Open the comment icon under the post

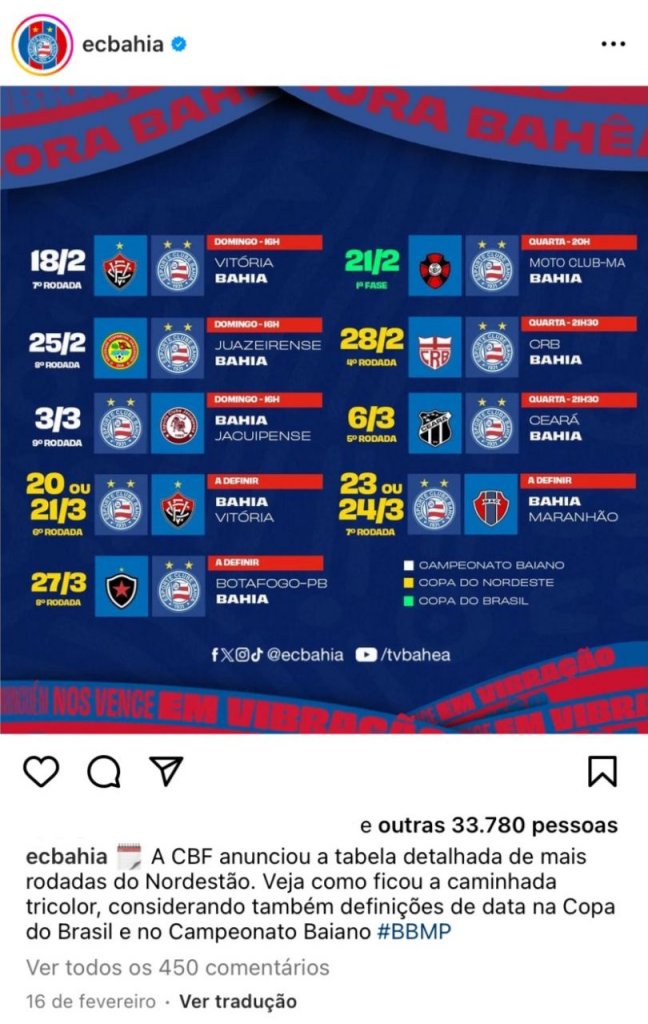[103, 770]
